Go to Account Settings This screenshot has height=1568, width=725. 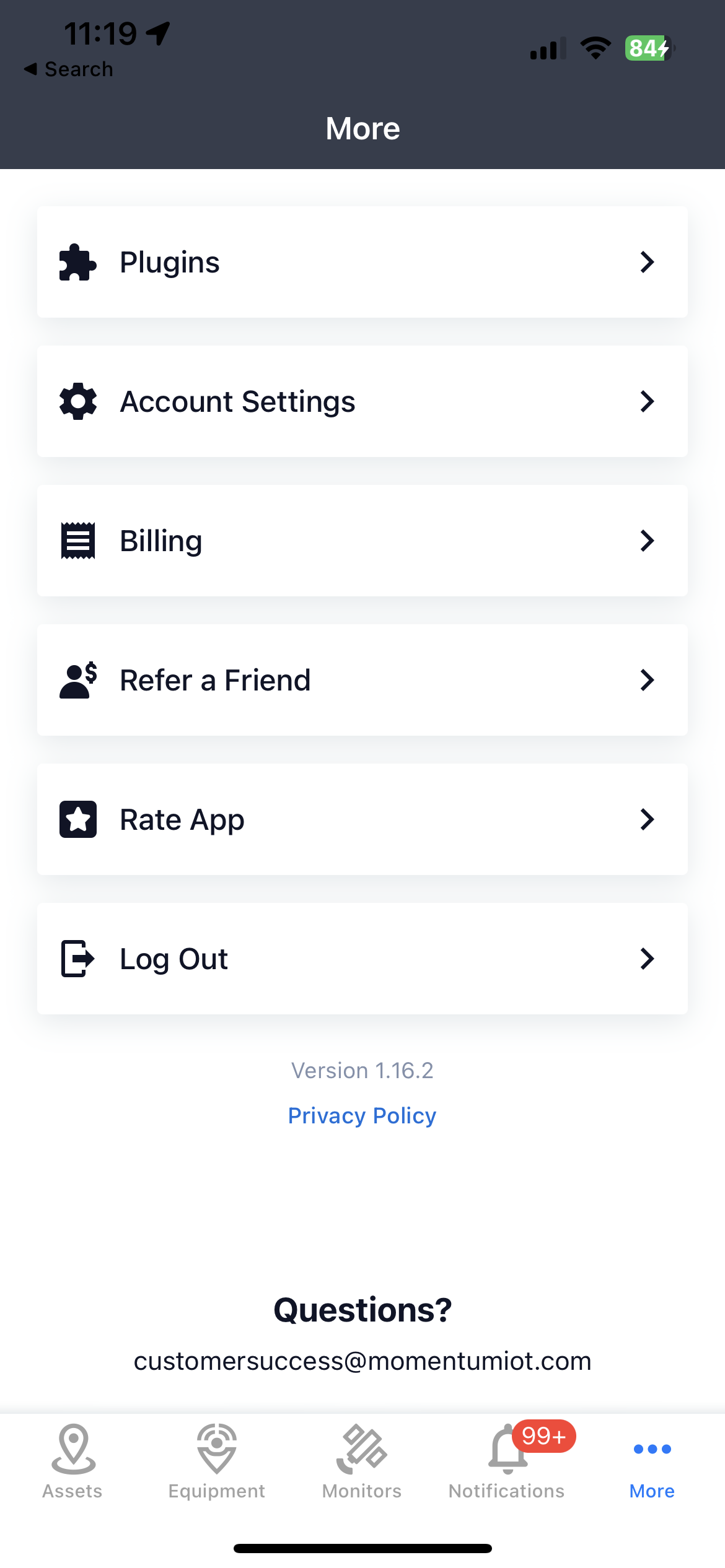[362, 401]
